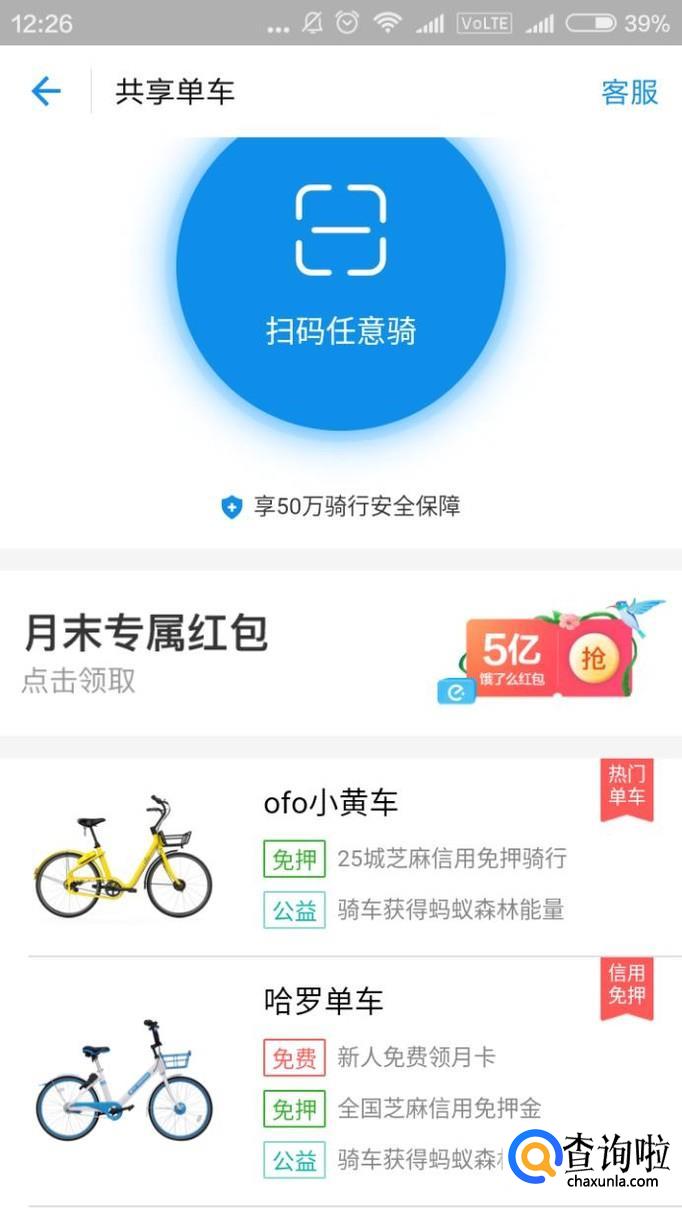682x1212 pixels.
Task: Go back using the top arrow
Action: [46, 92]
